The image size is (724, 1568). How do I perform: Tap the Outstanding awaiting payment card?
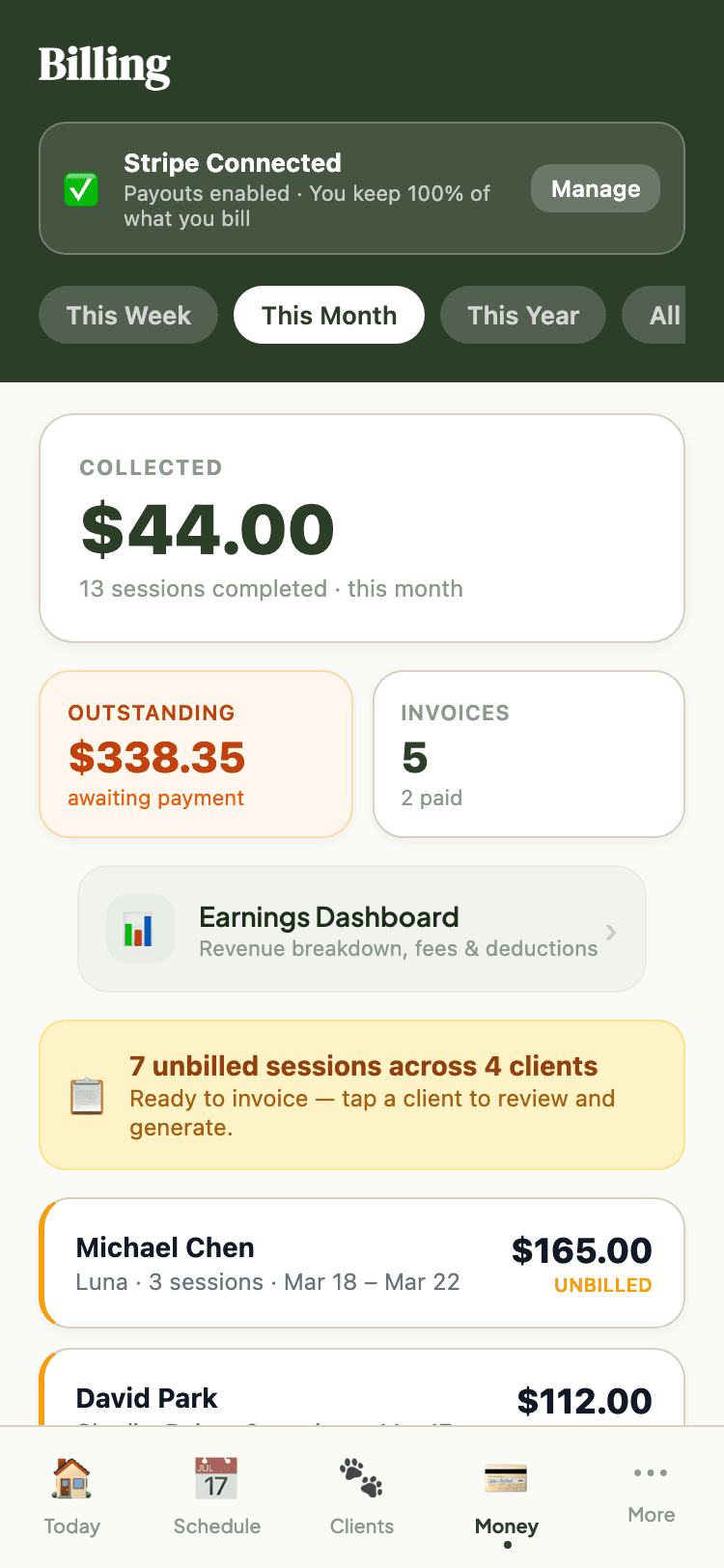(x=196, y=753)
